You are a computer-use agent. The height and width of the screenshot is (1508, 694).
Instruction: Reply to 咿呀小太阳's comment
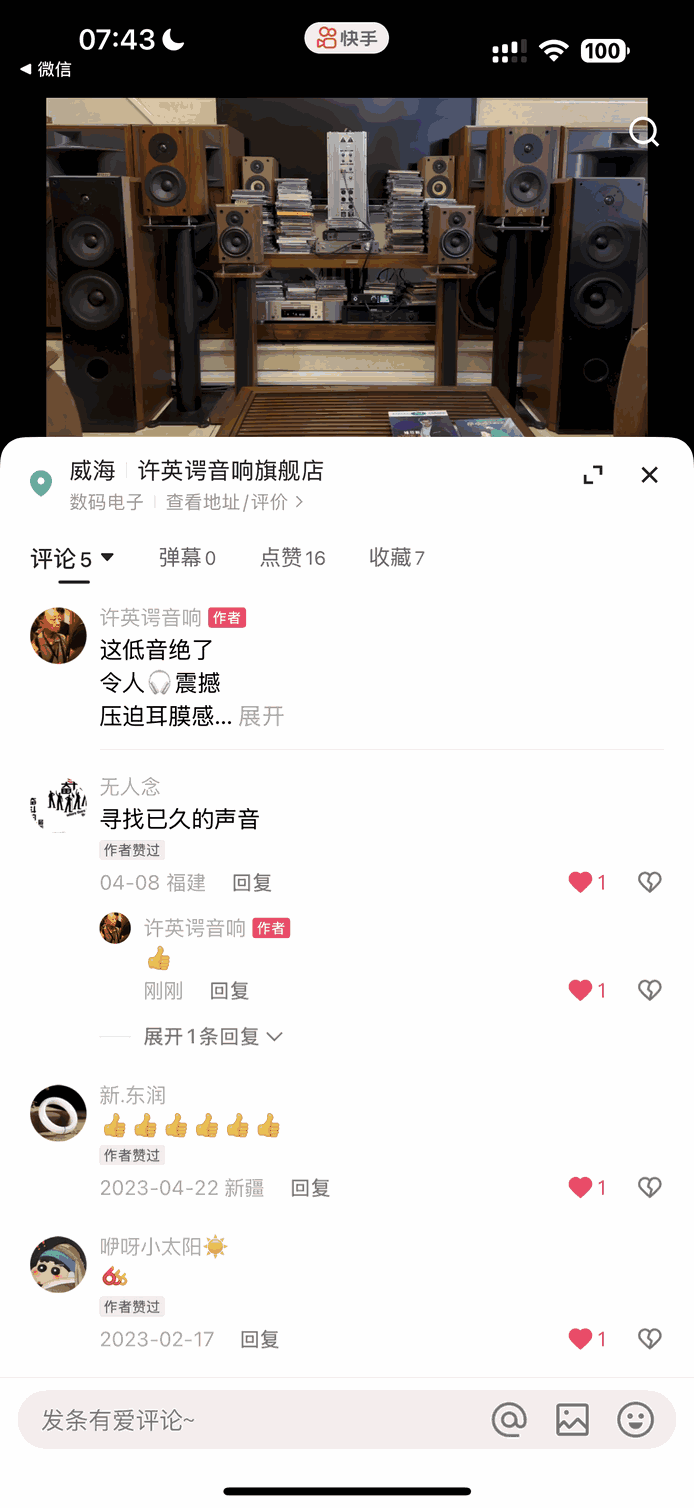[259, 1339]
